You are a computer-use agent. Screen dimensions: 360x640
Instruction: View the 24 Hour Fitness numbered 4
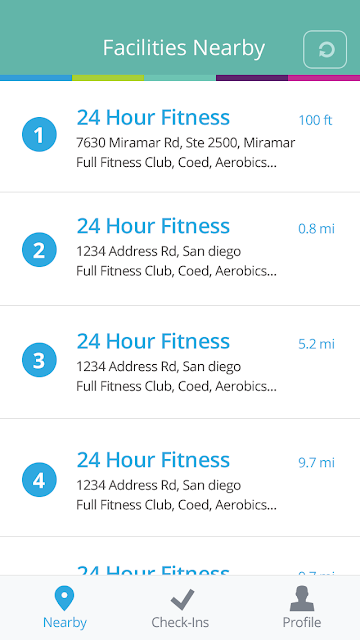pos(180,478)
